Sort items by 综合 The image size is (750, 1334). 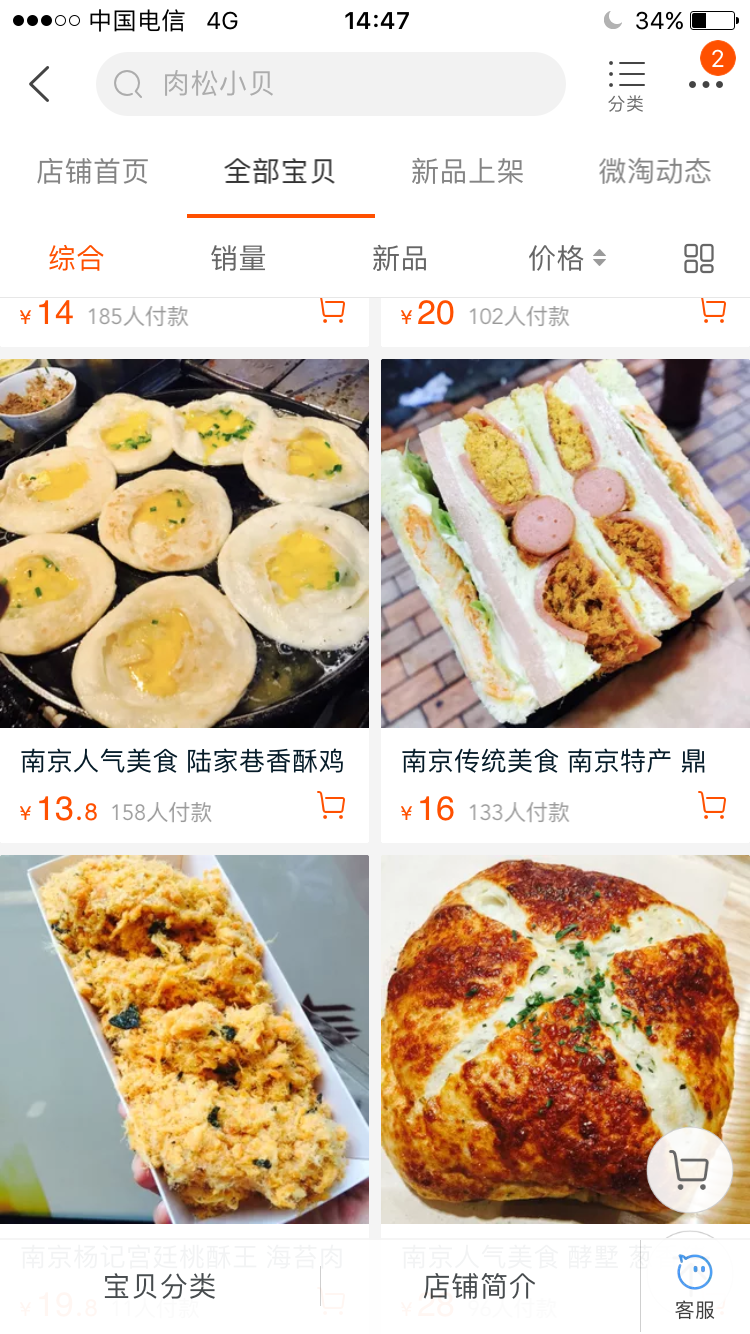pyautogui.click(x=76, y=259)
